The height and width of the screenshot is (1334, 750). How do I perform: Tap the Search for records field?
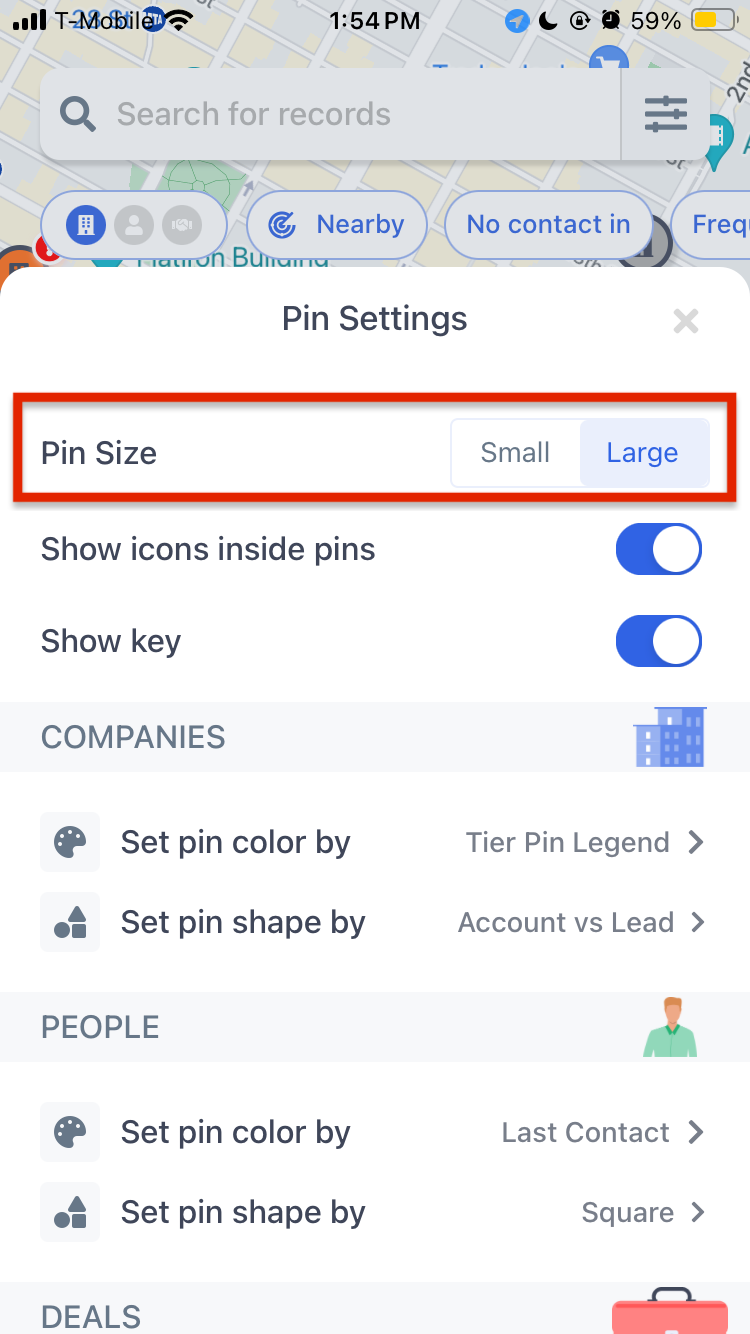click(330, 114)
